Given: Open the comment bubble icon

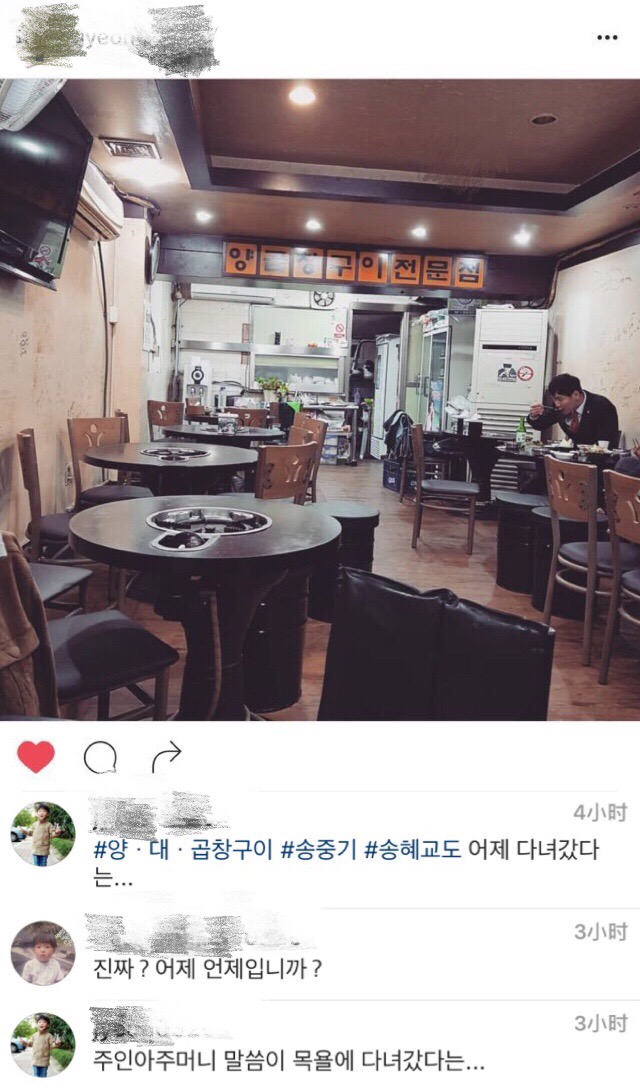Looking at the screenshot, I should coord(100,758).
